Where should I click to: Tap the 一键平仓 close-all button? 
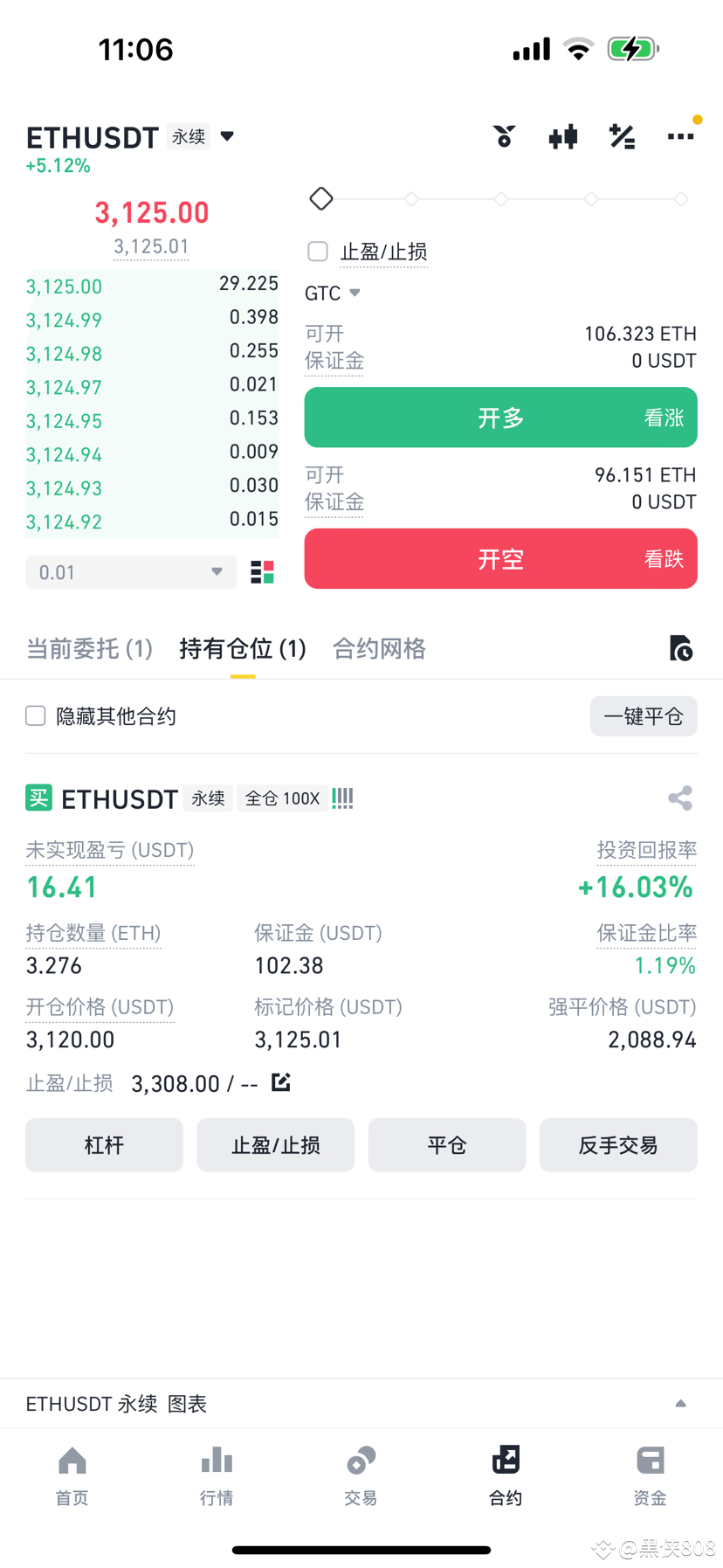(644, 715)
